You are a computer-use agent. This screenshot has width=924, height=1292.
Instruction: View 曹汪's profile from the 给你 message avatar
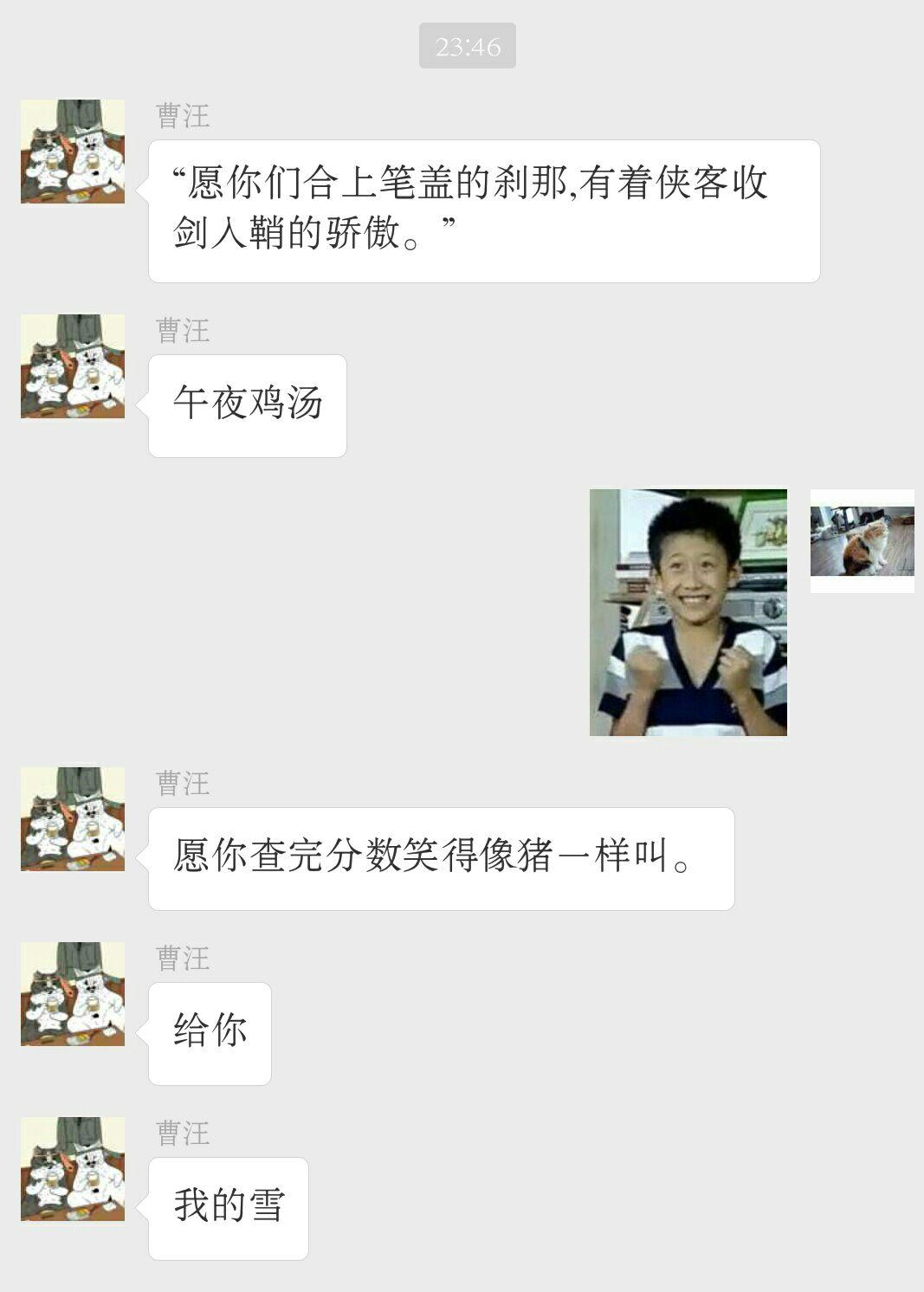[x=73, y=994]
